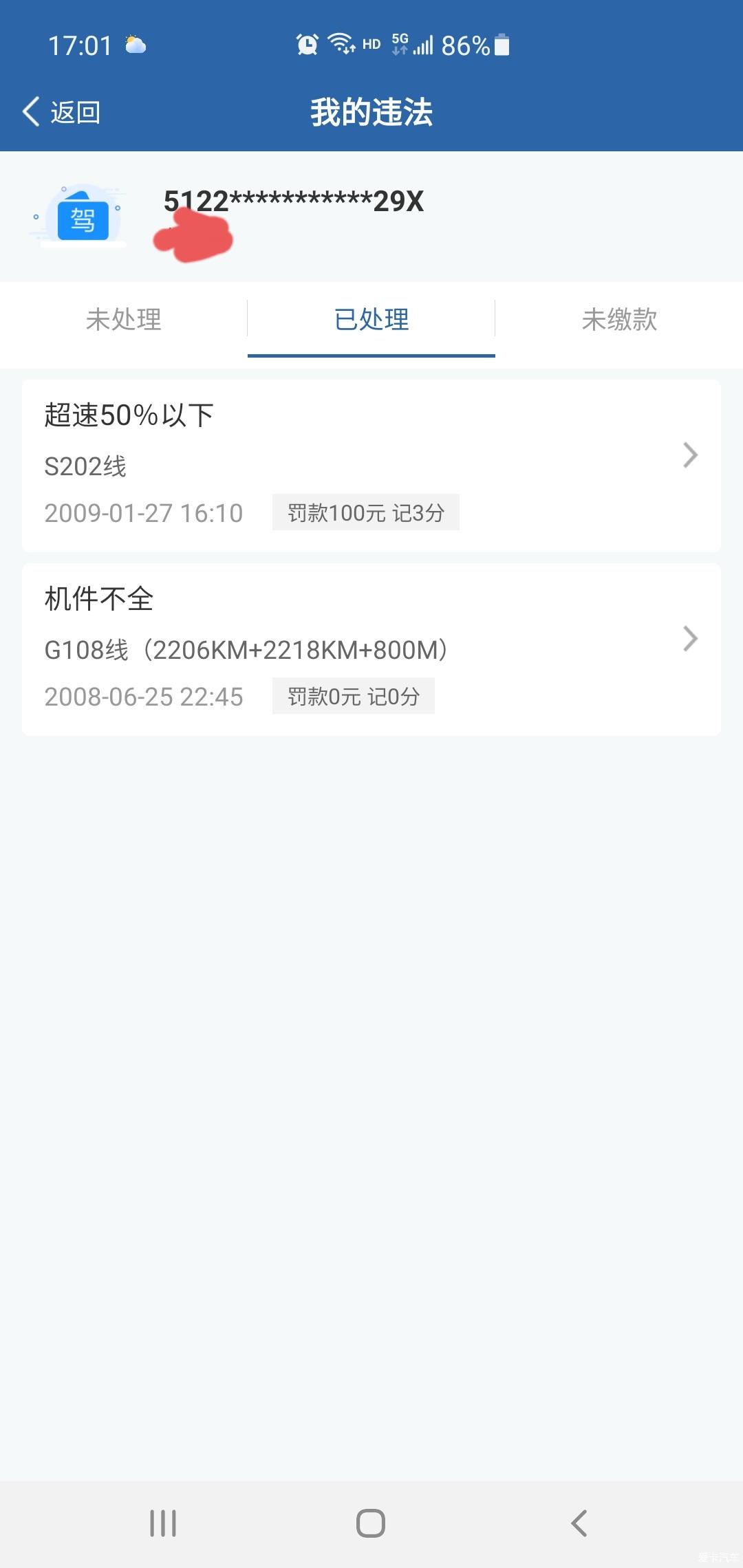Go back using the 返回 button
The width and height of the screenshot is (743, 1568).
point(62,112)
